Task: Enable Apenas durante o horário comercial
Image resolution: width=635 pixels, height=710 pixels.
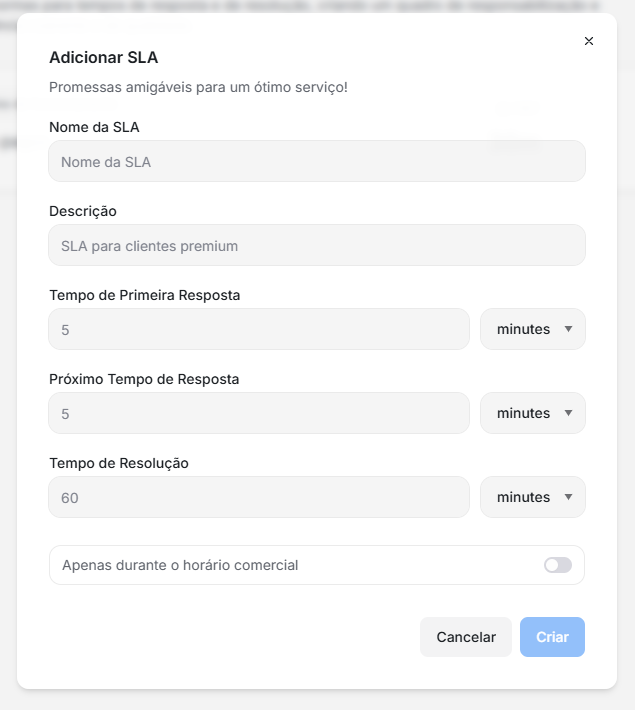Action: [x=558, y=565]
